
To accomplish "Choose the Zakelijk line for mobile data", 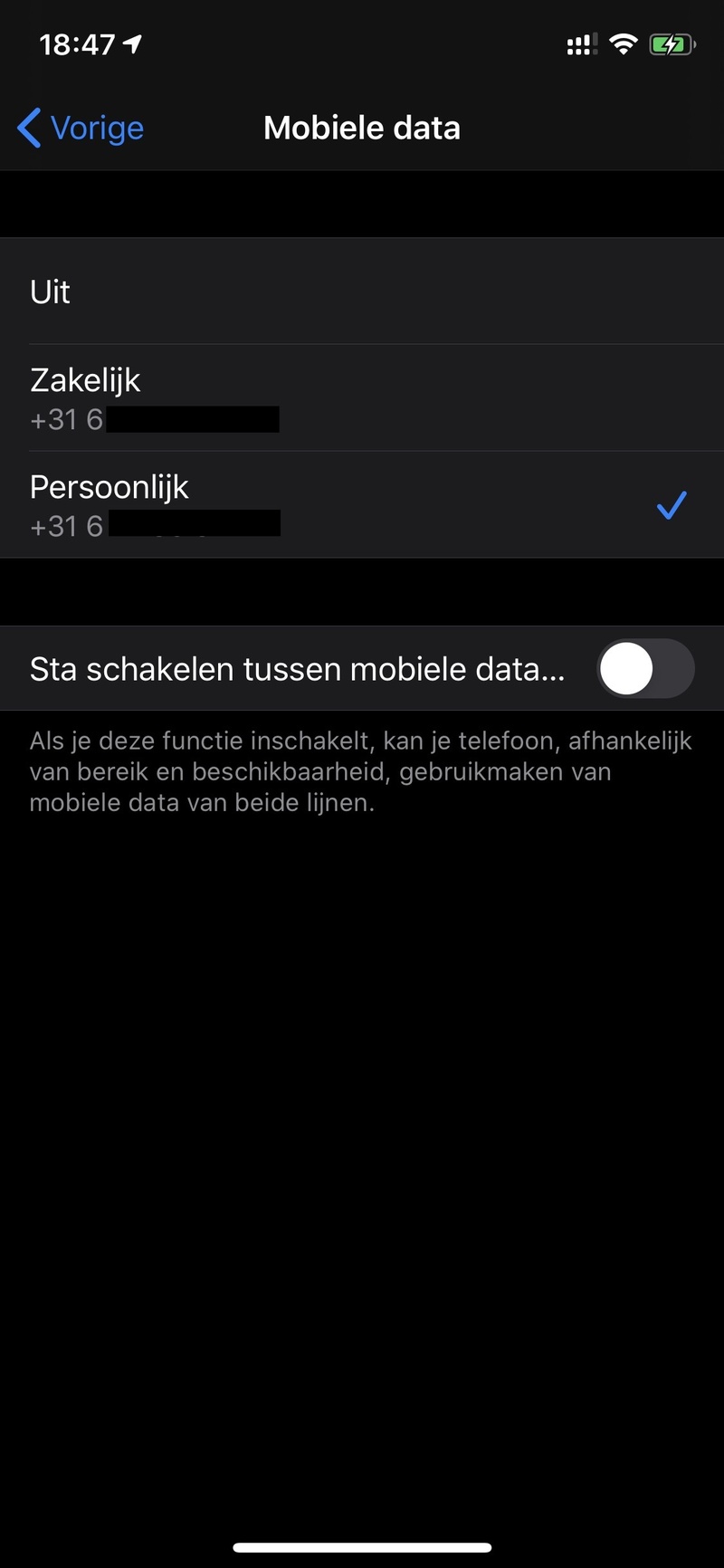I will point(362,398).
